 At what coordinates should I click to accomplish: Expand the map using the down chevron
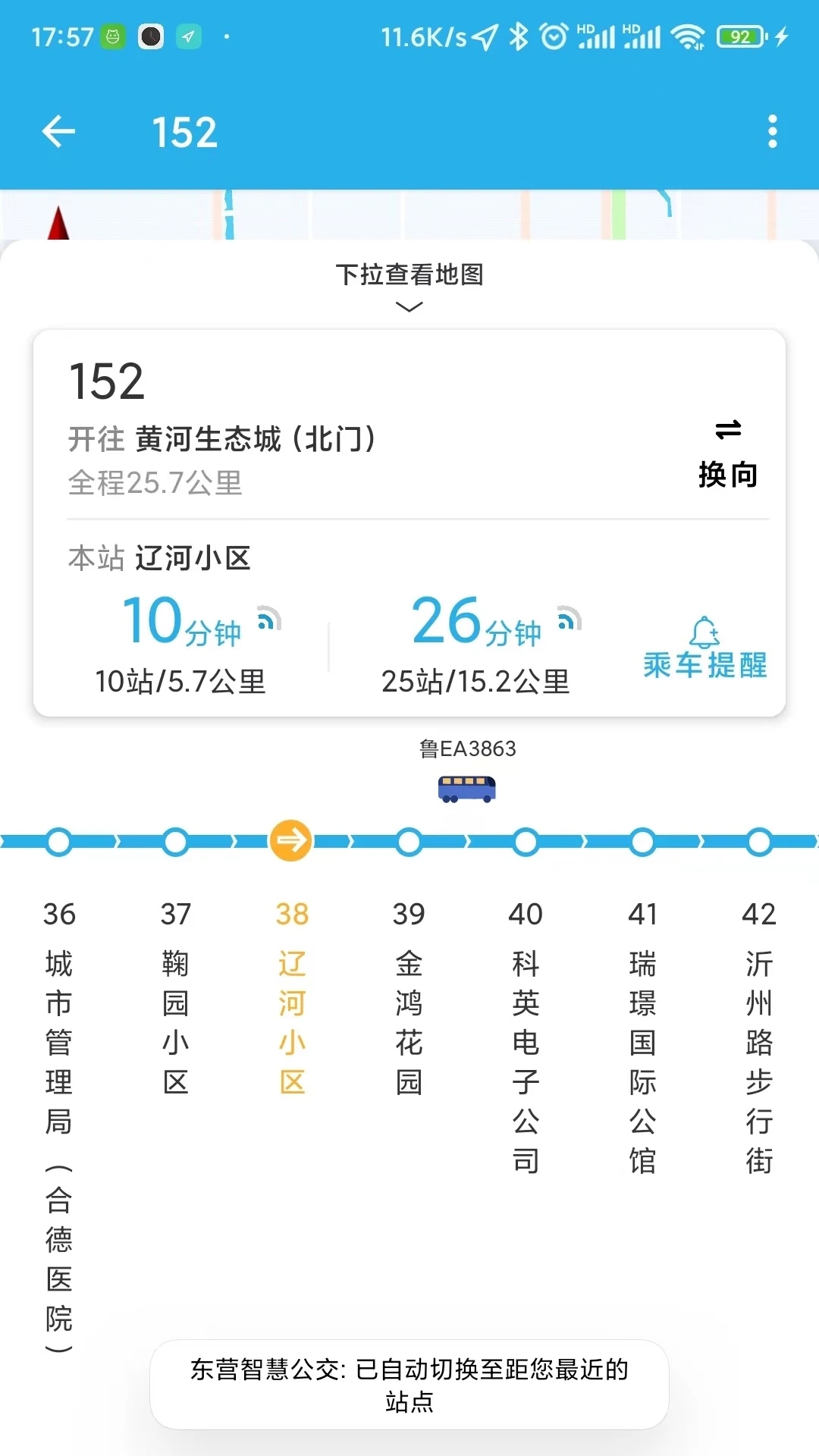pos(409,306)
